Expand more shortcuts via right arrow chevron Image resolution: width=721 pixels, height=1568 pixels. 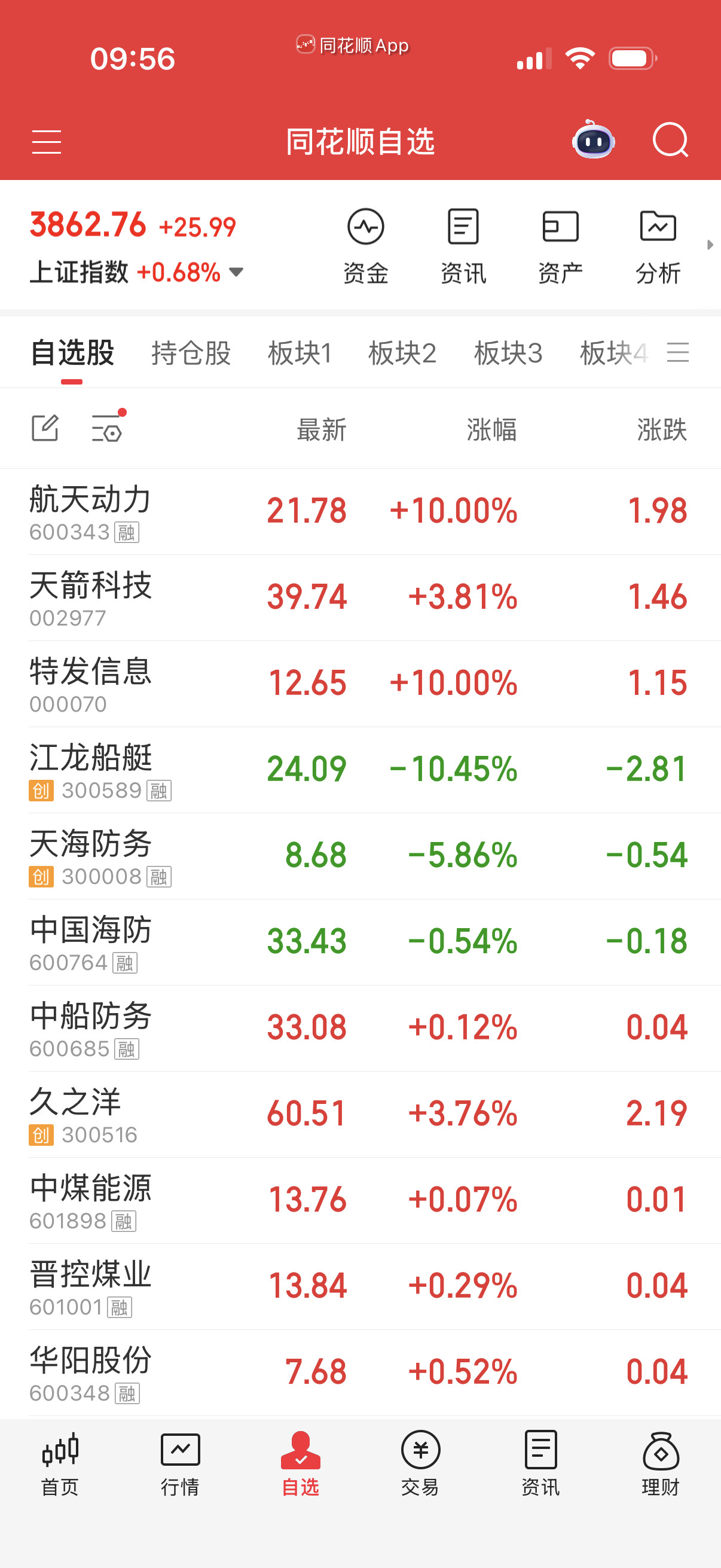(710, 245)
